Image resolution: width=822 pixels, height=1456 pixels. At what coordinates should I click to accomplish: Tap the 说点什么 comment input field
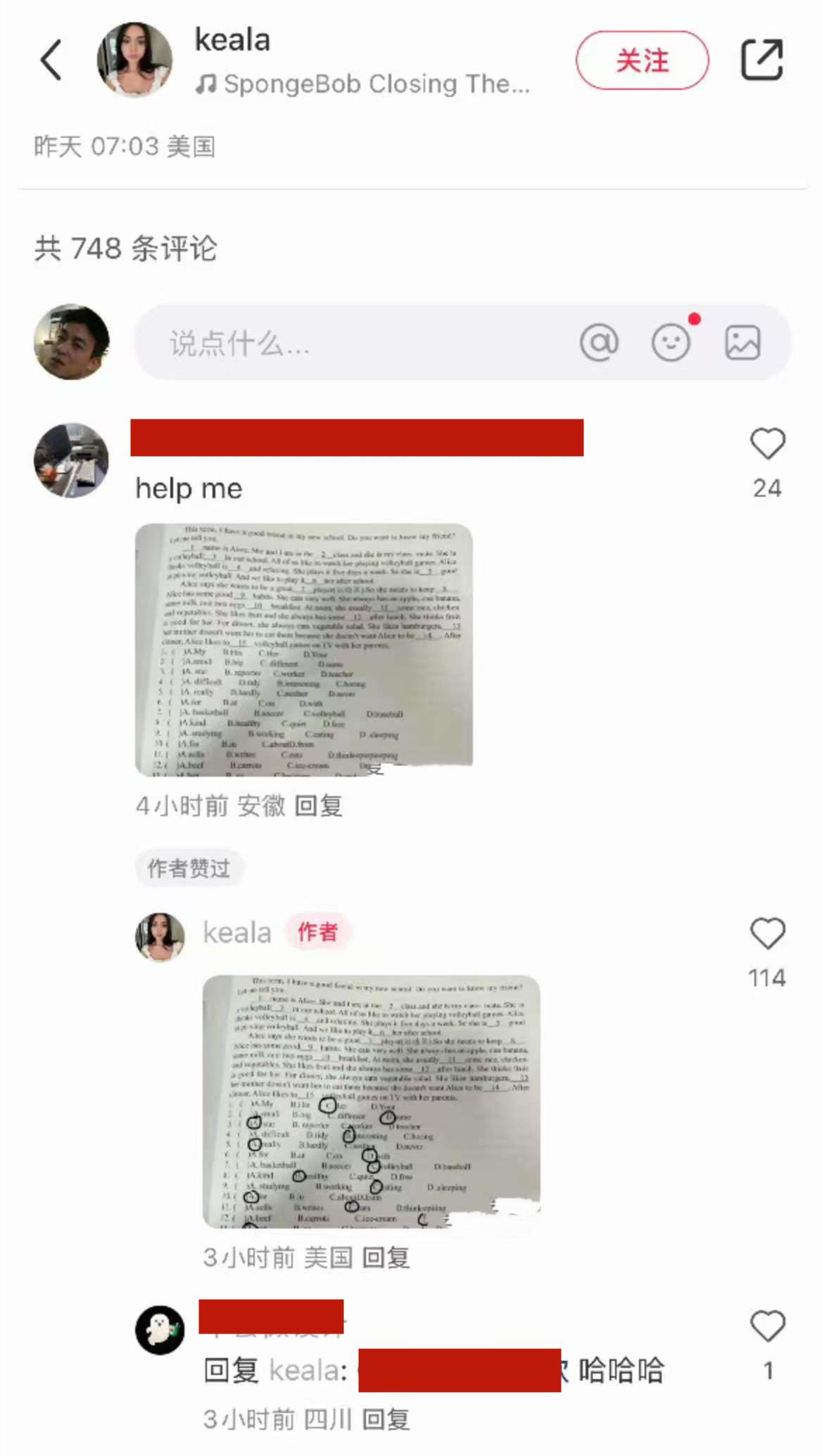pyautogui.click(x=352, y=343)
